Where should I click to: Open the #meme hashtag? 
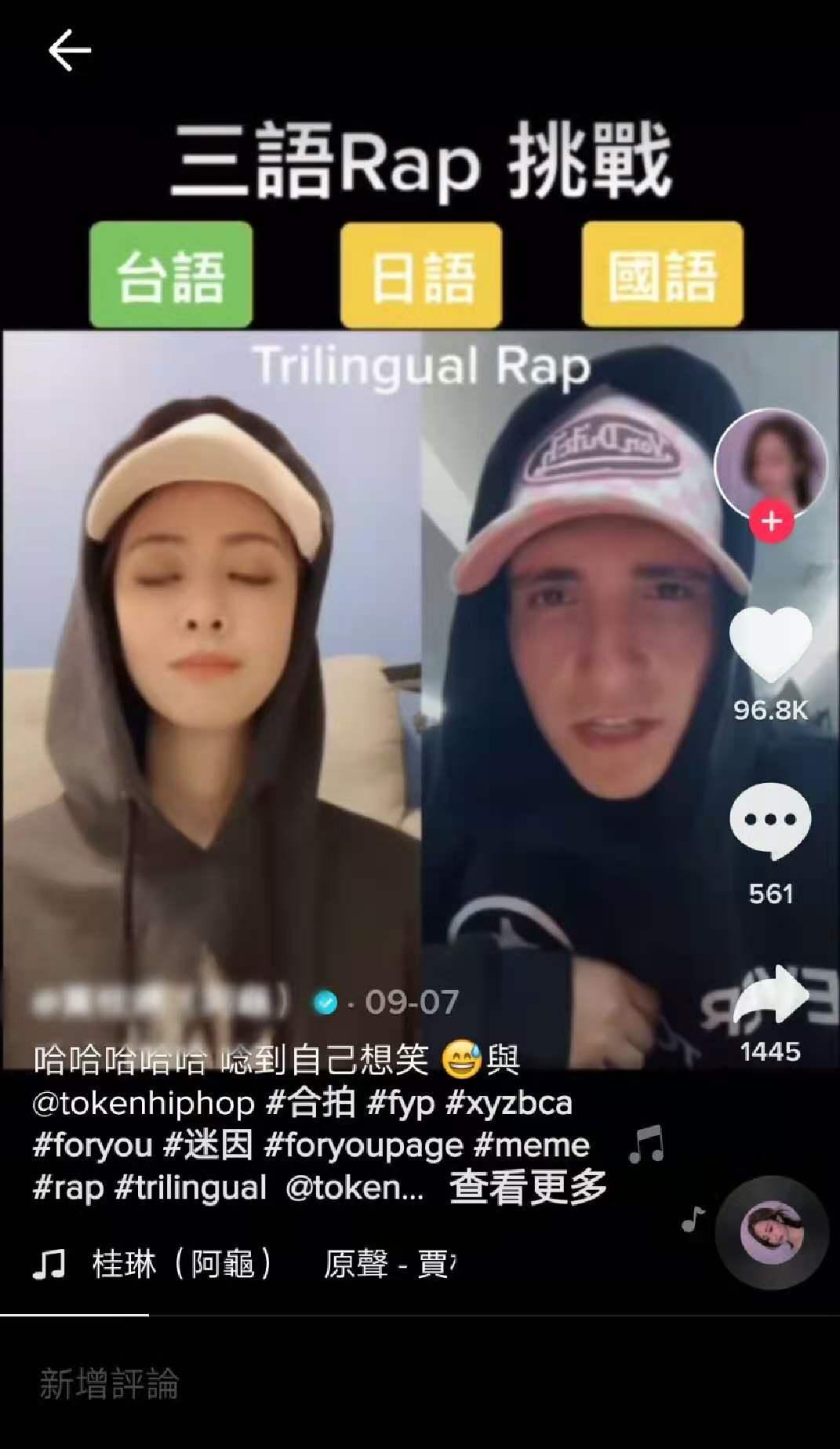tap(531, 1145)
